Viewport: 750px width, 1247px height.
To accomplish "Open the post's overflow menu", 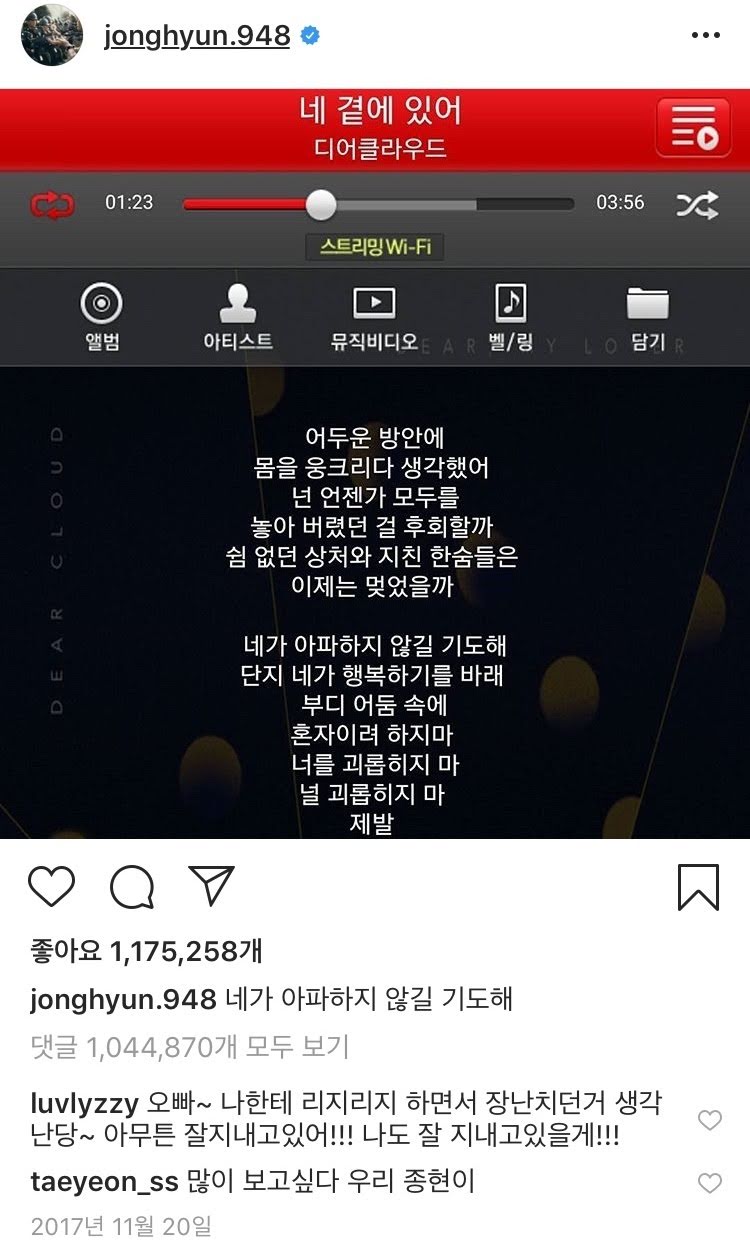I will coord(706,37).
